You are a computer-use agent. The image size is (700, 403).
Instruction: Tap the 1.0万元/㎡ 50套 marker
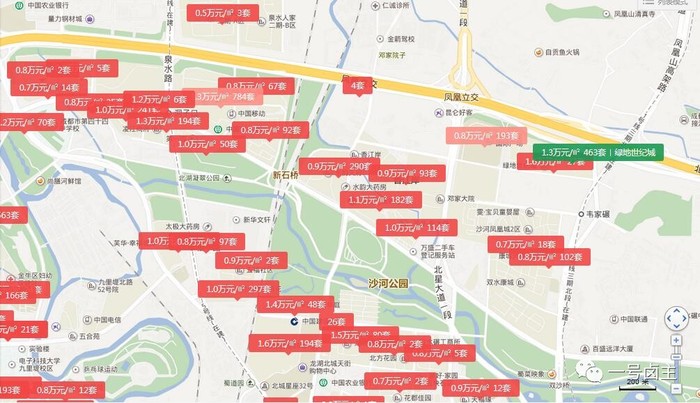(208, 144)
